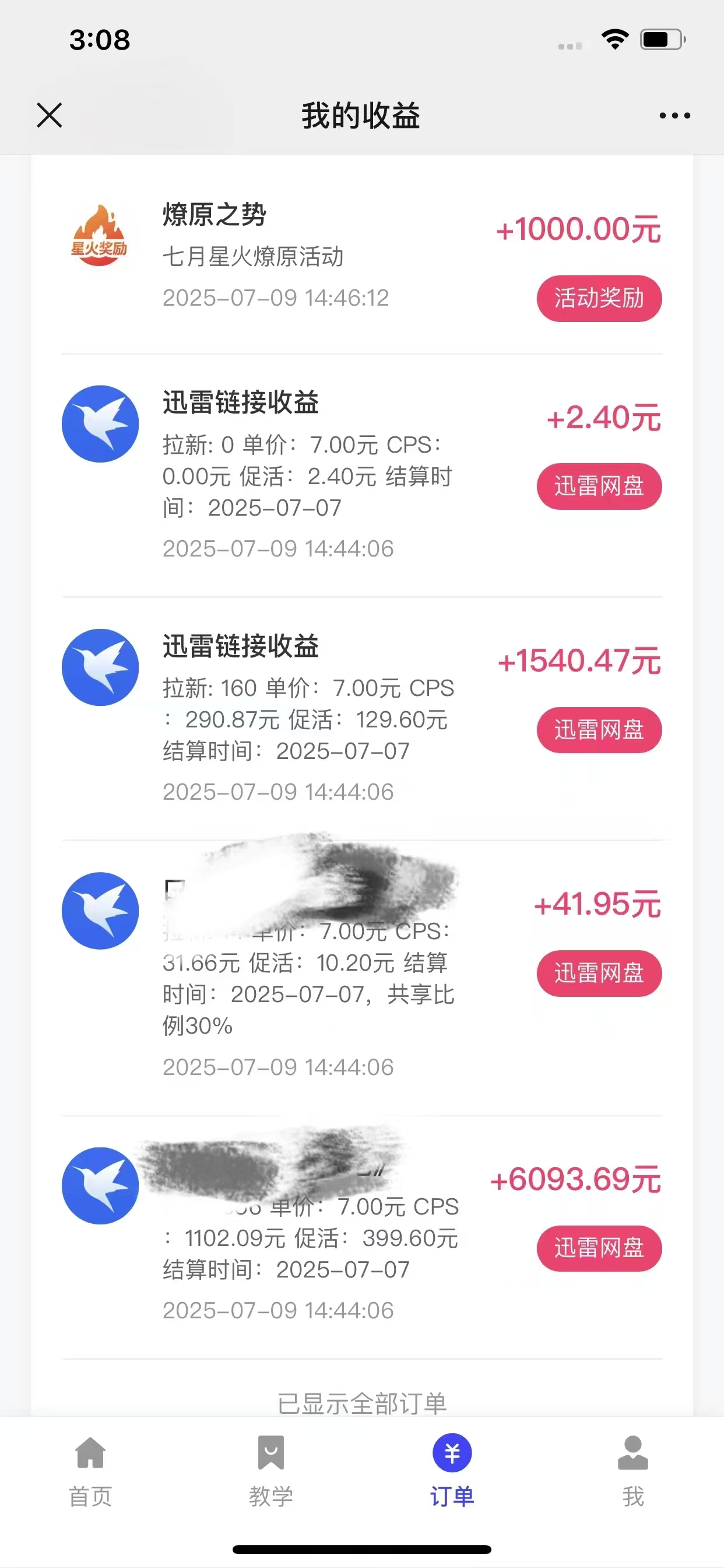The width and height of the screenshot is (724, 1568).
Task: Select the 星火奖励 flame icon
Action: [x=99, y=236]
